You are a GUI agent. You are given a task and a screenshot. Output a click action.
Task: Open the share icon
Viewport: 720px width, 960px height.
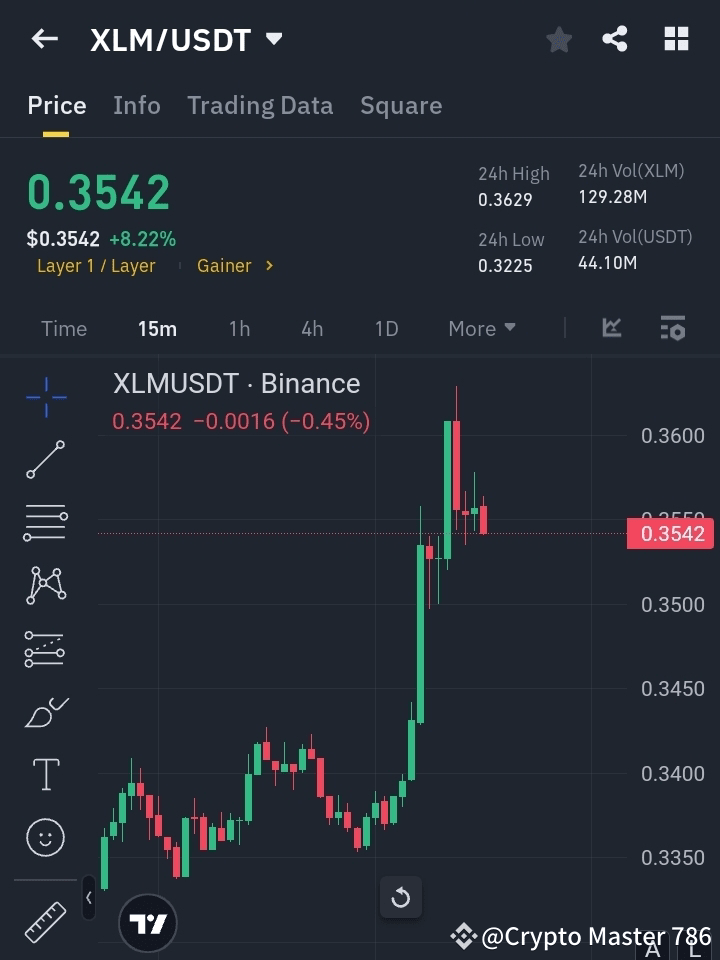(x=615, y=39)
